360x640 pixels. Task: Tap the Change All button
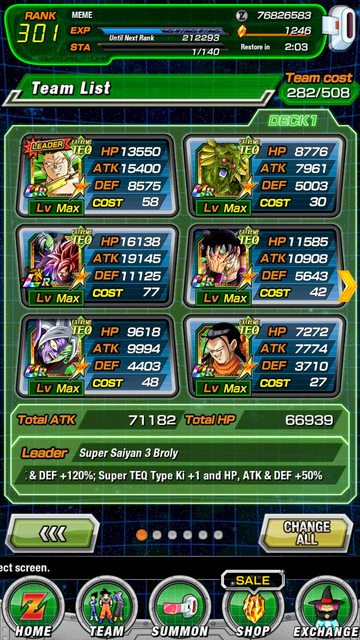coord(306,533)
